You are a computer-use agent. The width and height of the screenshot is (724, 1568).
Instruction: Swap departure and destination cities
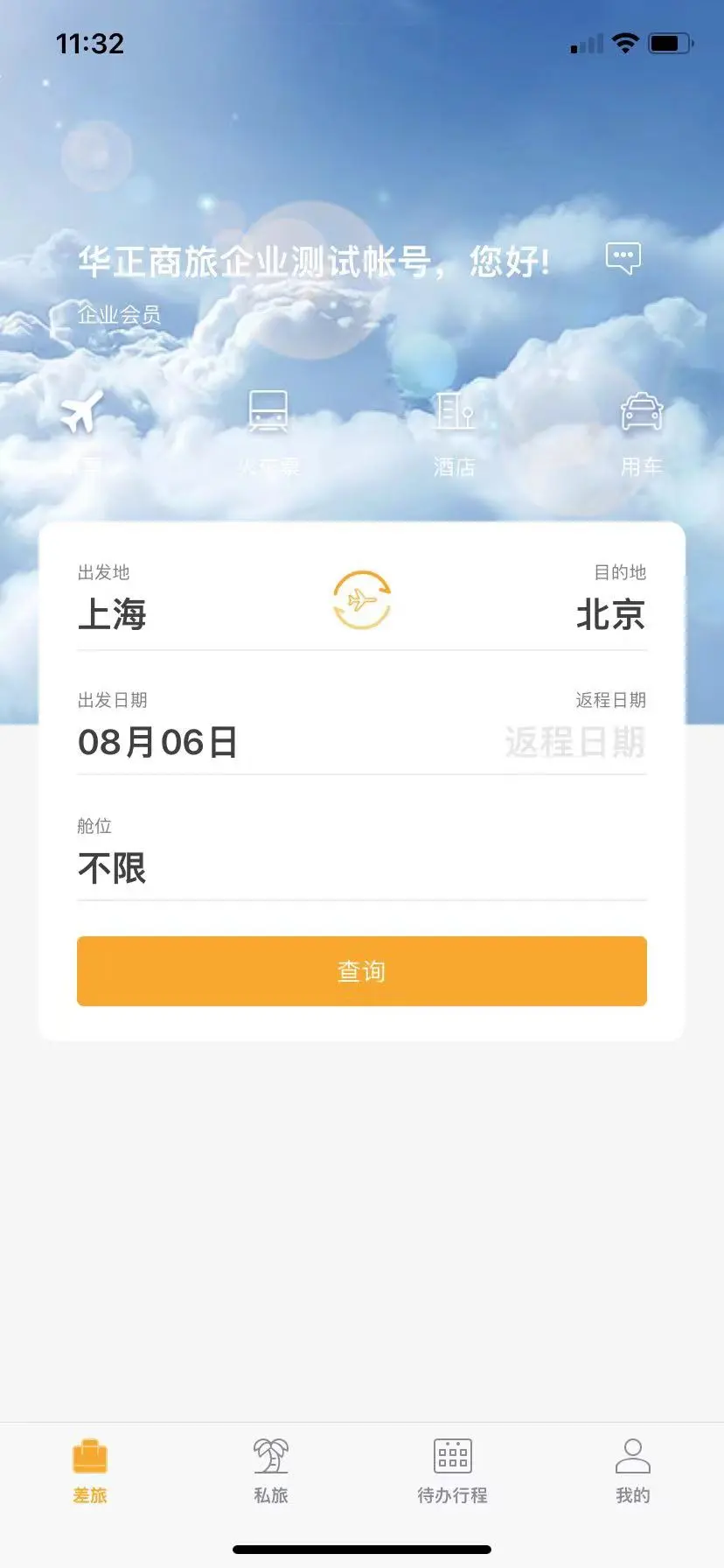click(x=361, y=600)
